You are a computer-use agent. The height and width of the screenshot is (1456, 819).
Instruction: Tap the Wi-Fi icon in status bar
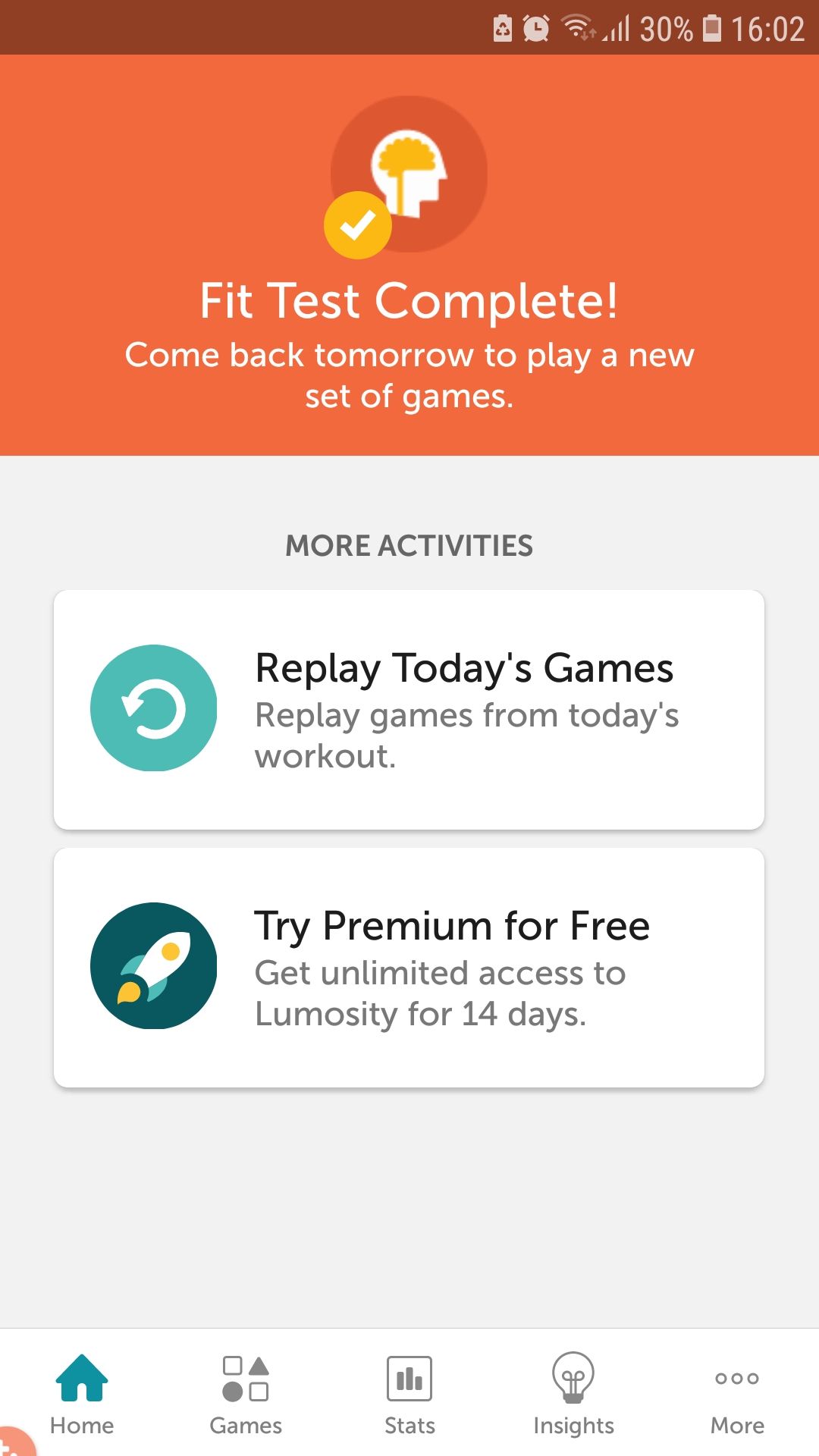[x=578, y=25]
